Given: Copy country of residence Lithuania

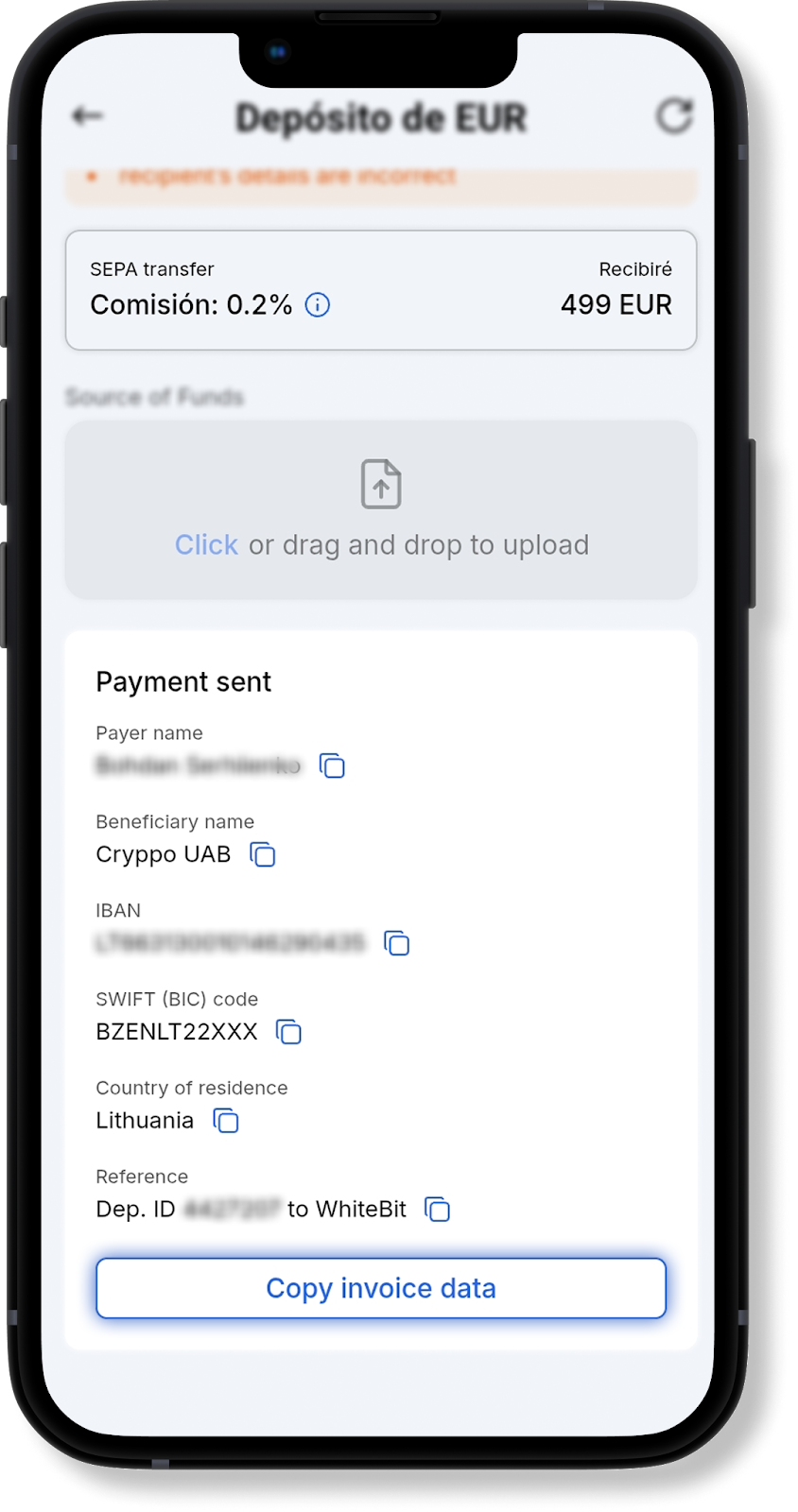Looking at the screenshot, I should 225,1121.
